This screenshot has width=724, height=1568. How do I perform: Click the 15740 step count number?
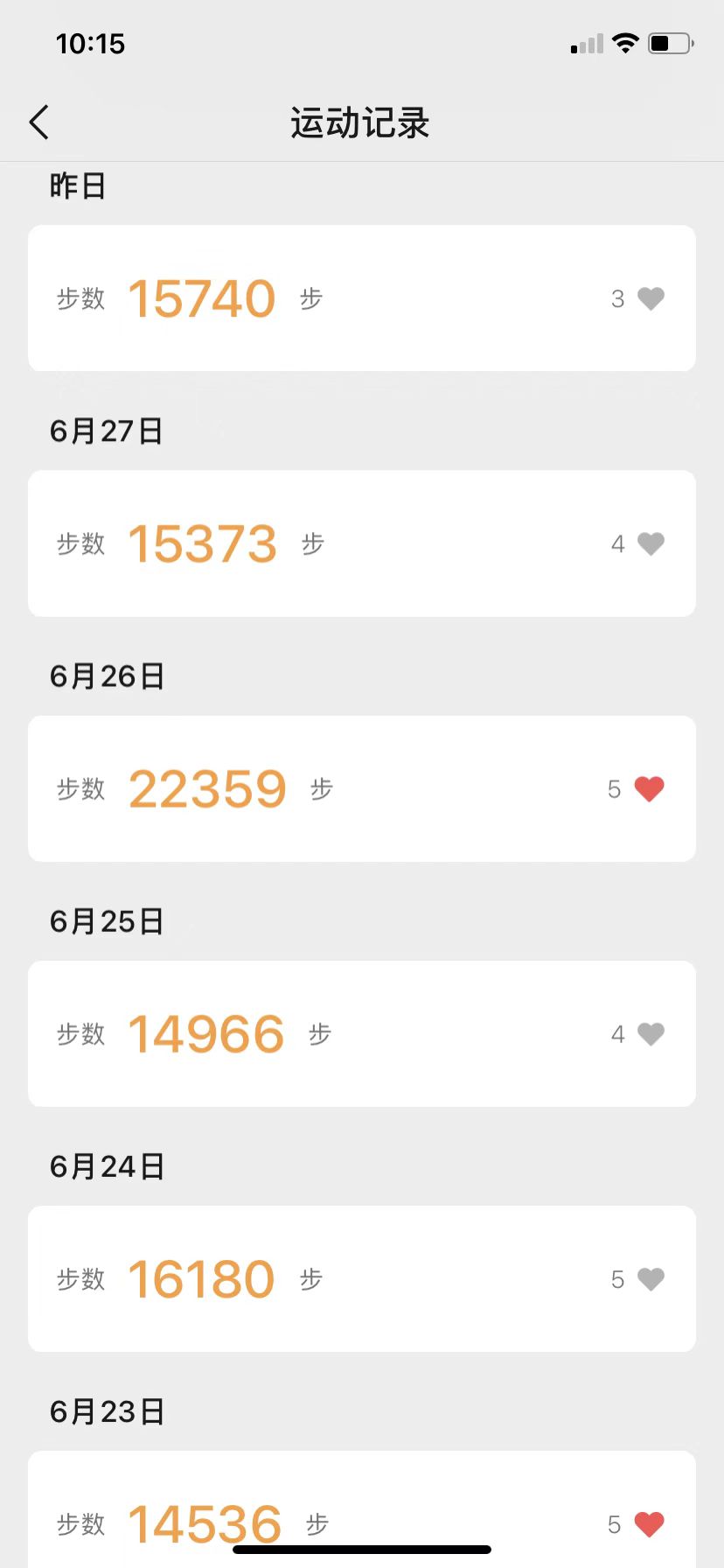click(202, 298)
